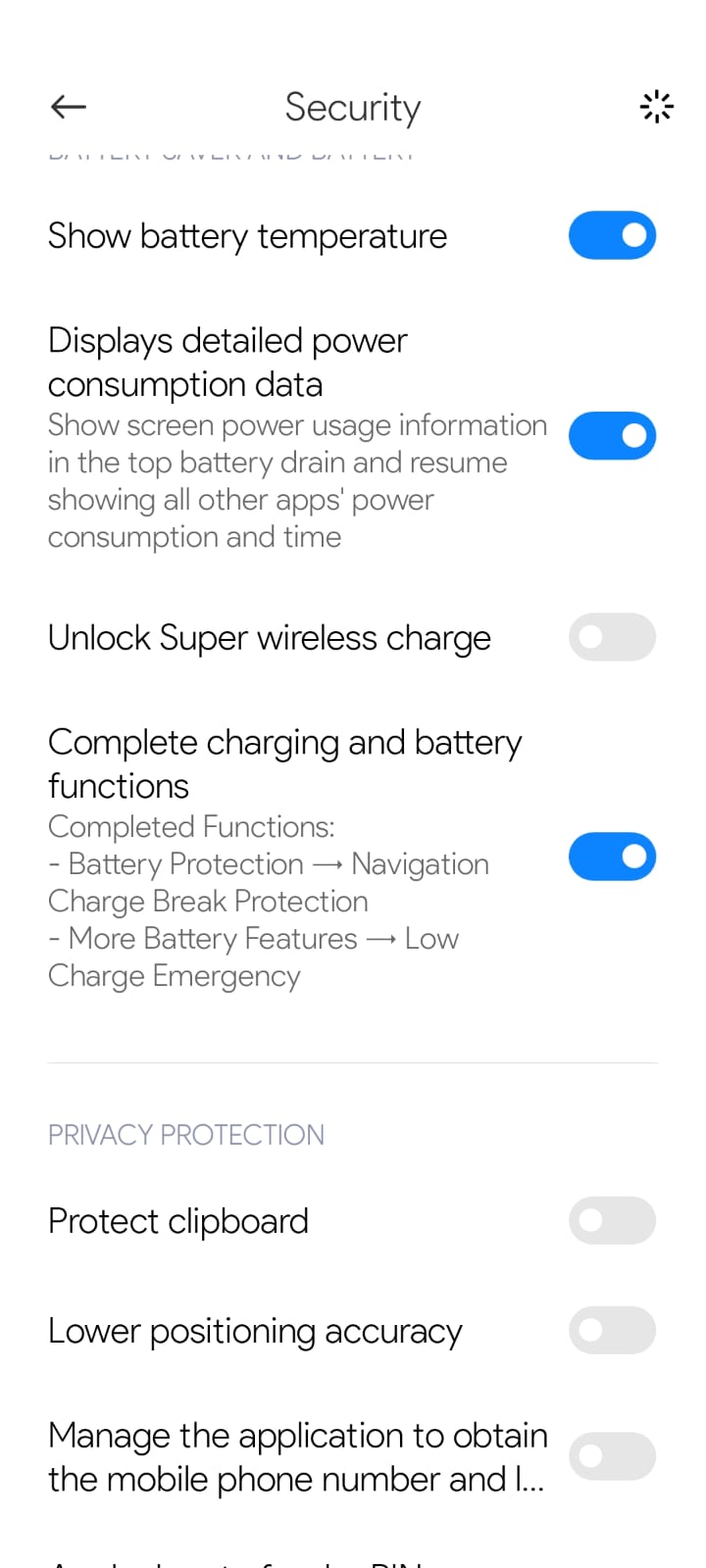706x1568 pixels.
Task: Disable detailed power consumption data switch
Action: tap(612, 435)
